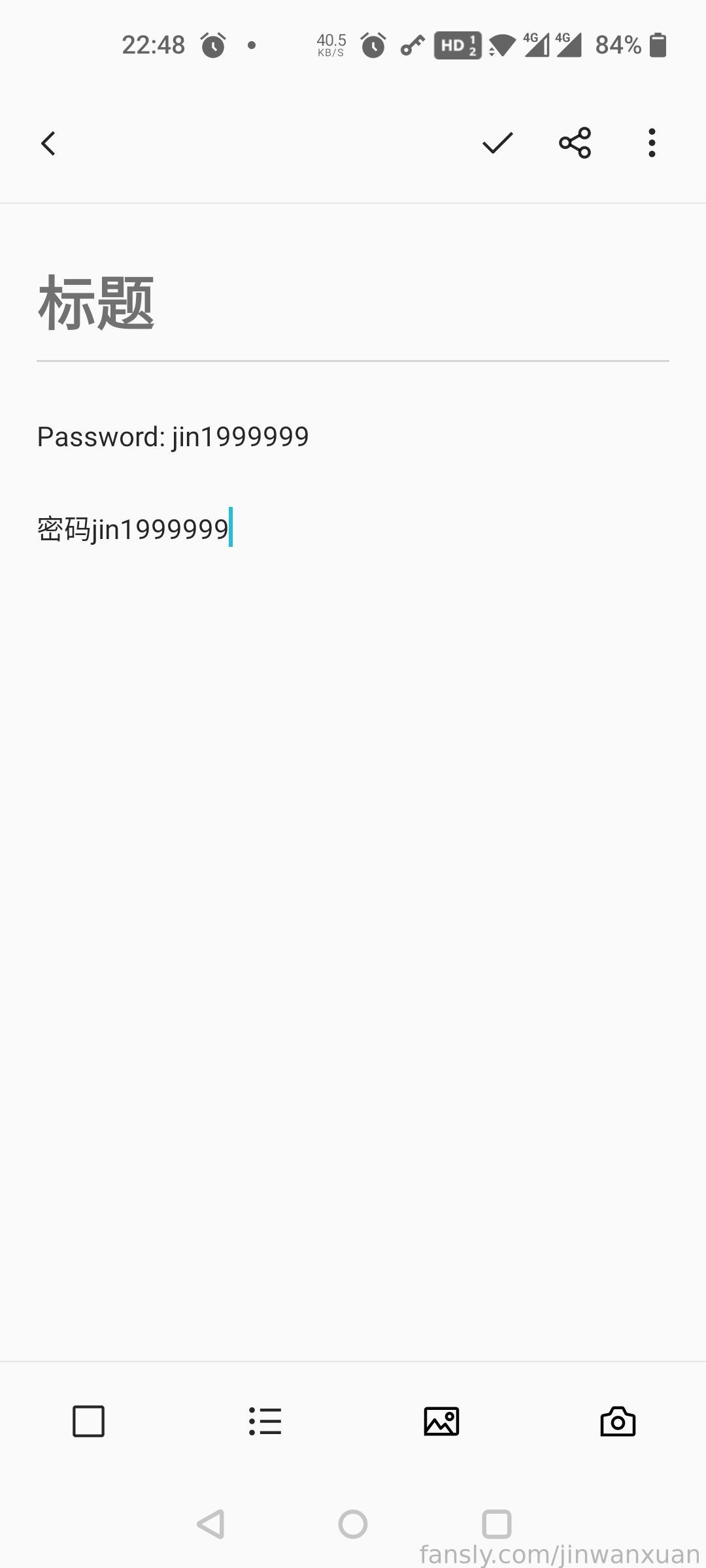The height and width of the screenshot is (1568, 706).
Task: Save the note with the checkmark
Action: click(497, 143)
